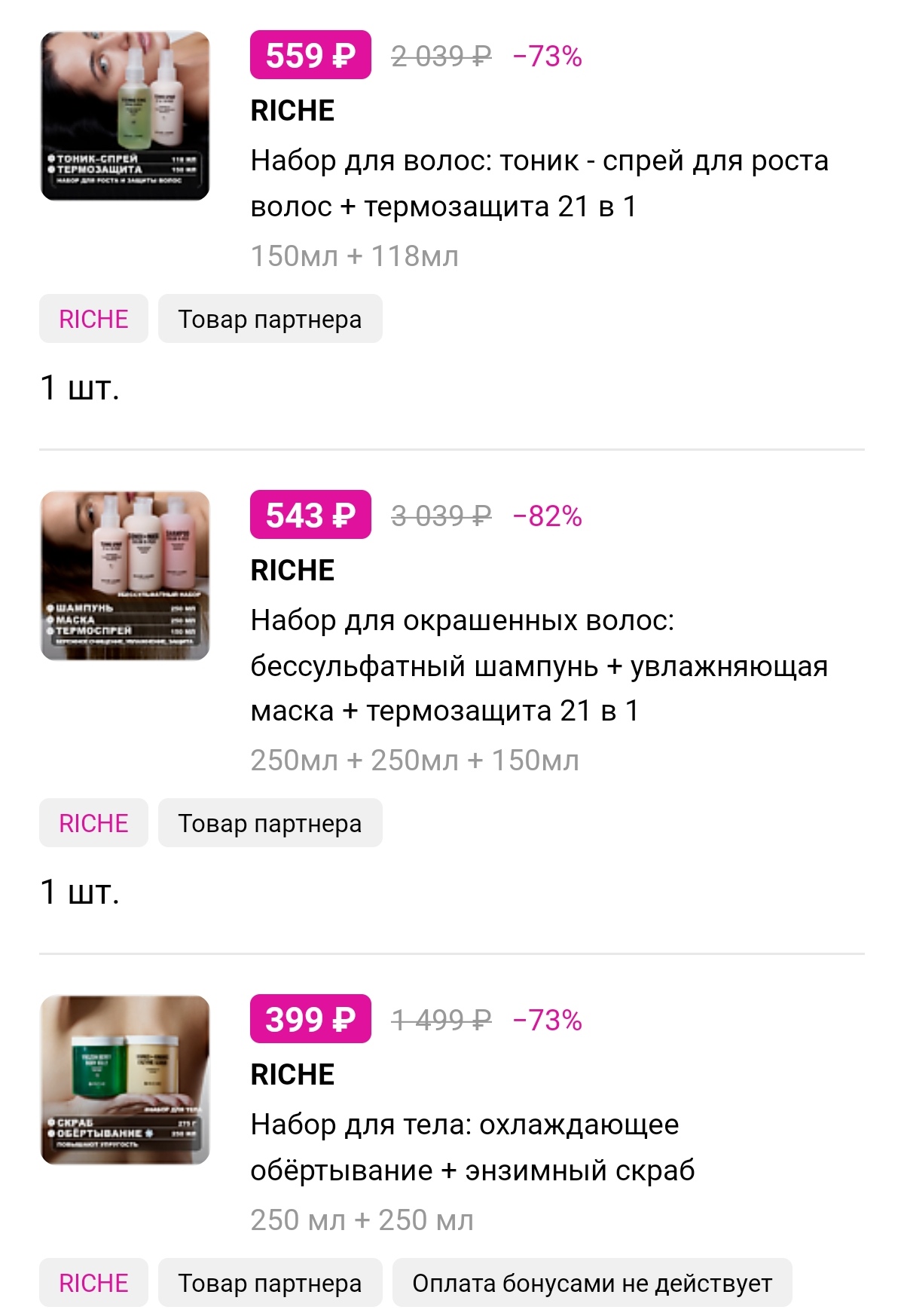904x1316 pixels.
Task: Tap the RICHE chip under the body set
Action: click(x=93, y=1283)
